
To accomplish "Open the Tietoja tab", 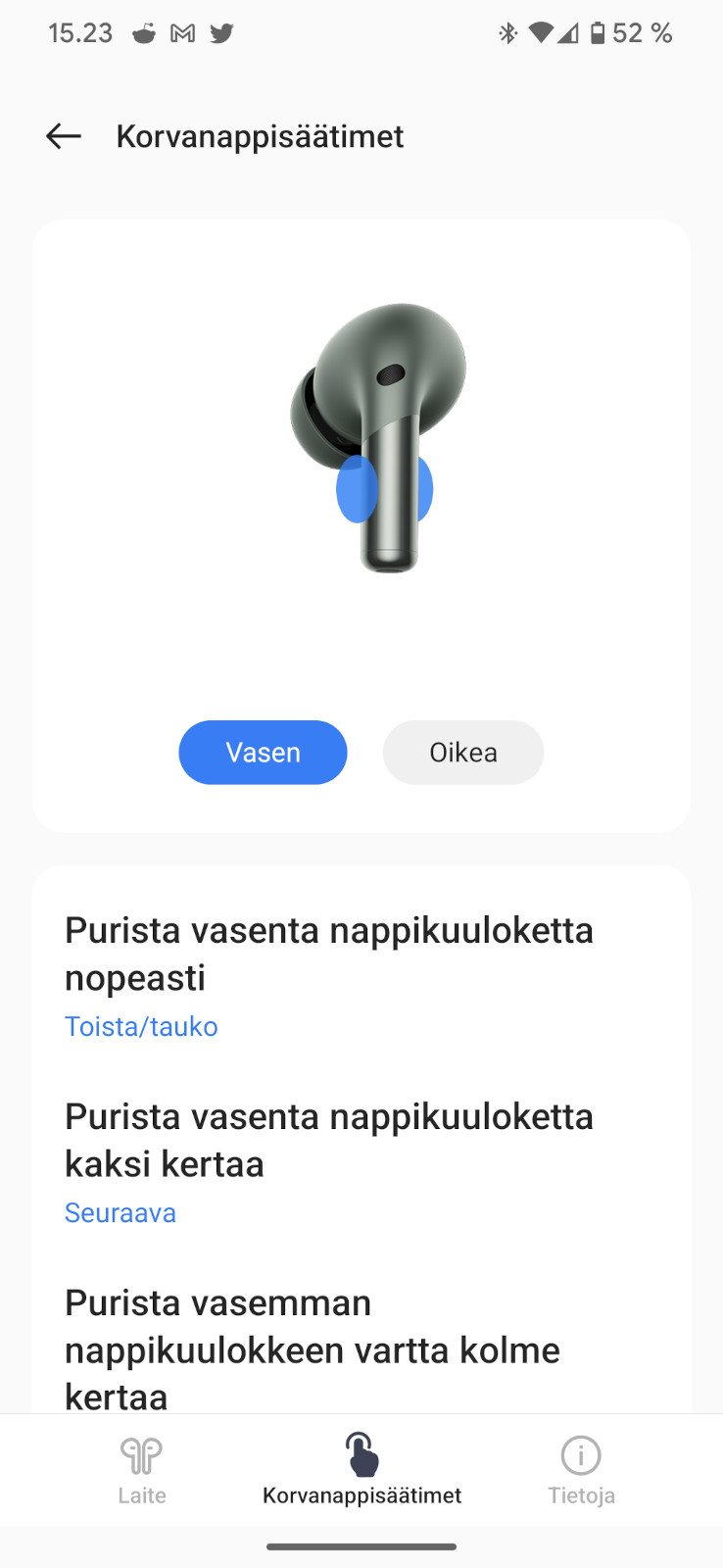I will (x=581, y=1469).
